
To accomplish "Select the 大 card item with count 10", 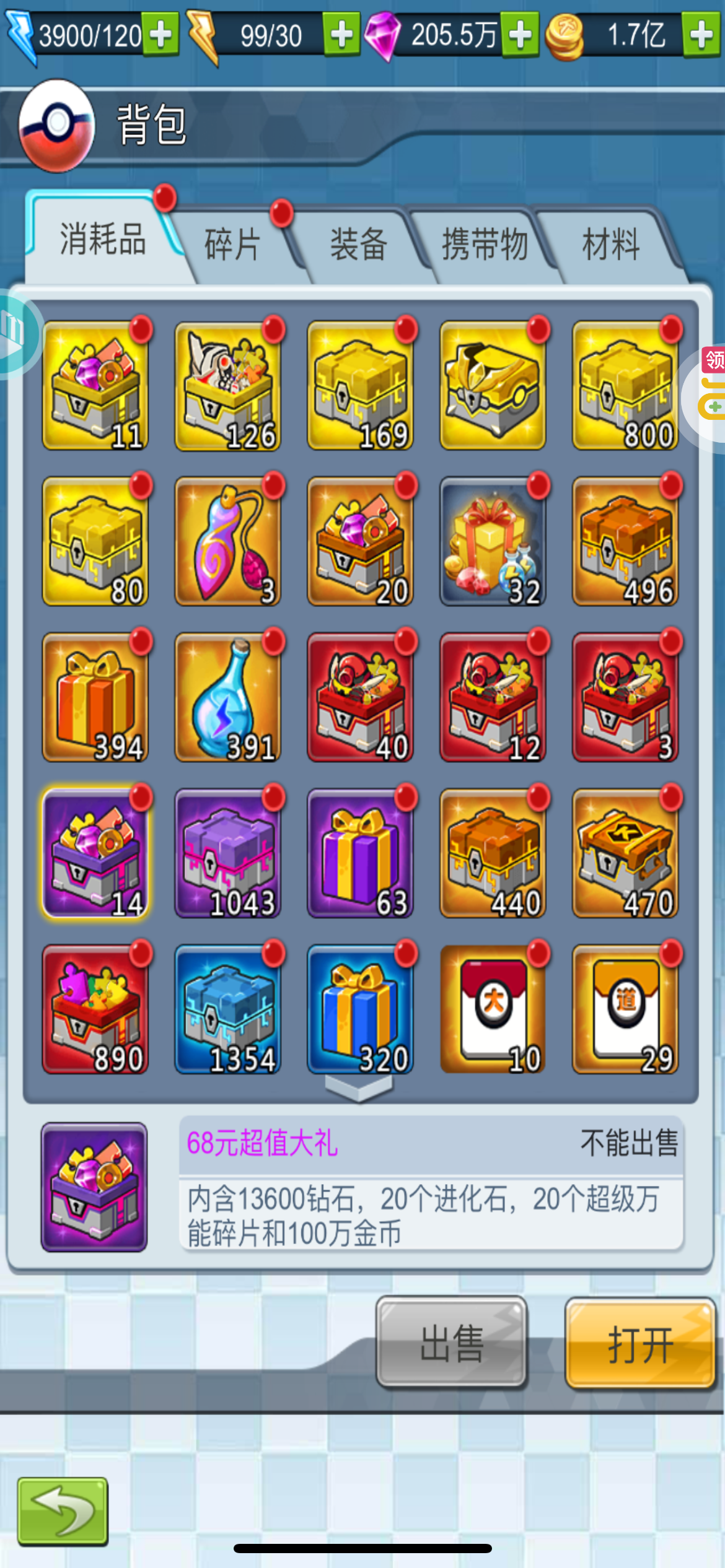I will pyautogui.click(x=493, y=1009).
